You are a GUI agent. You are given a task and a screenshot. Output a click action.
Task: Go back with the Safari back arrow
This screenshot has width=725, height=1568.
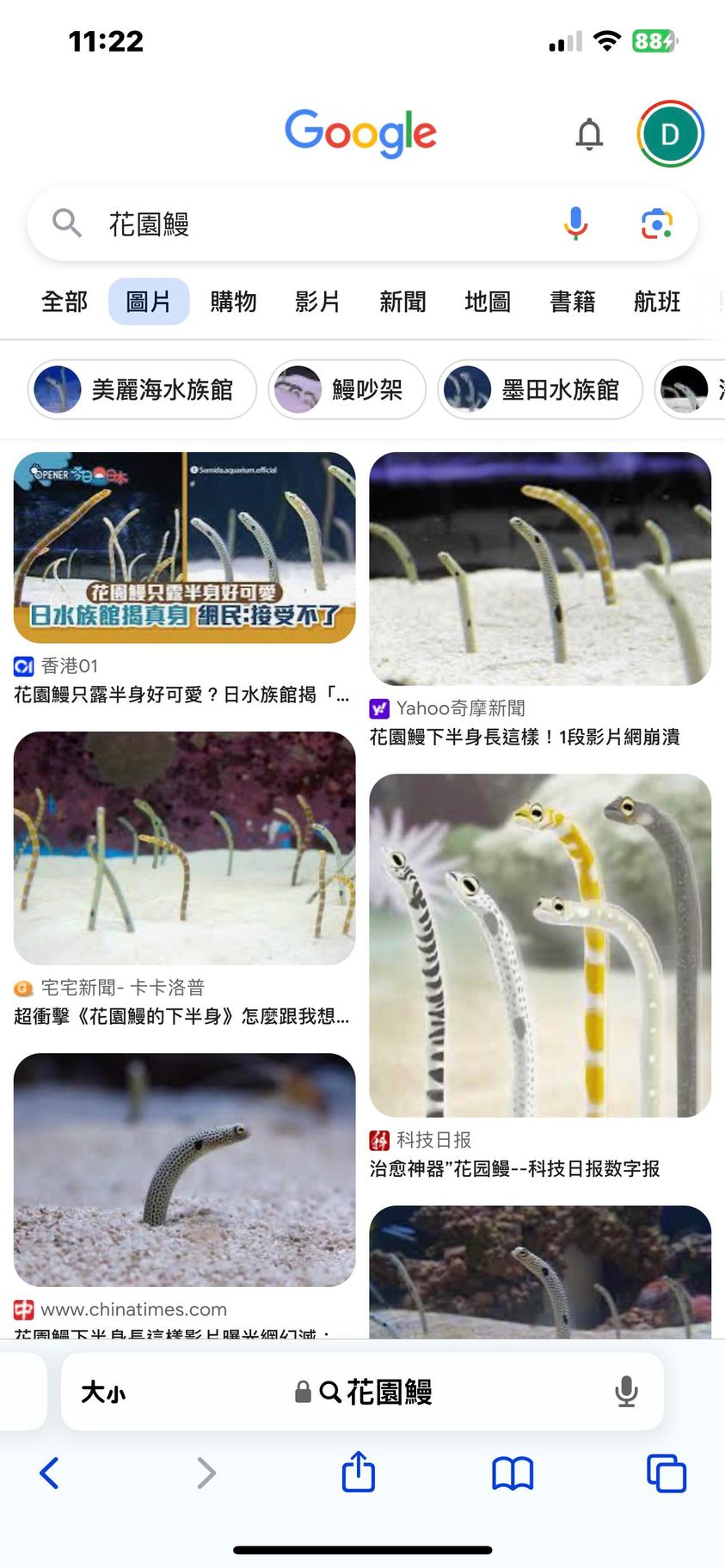point(50,1473)
